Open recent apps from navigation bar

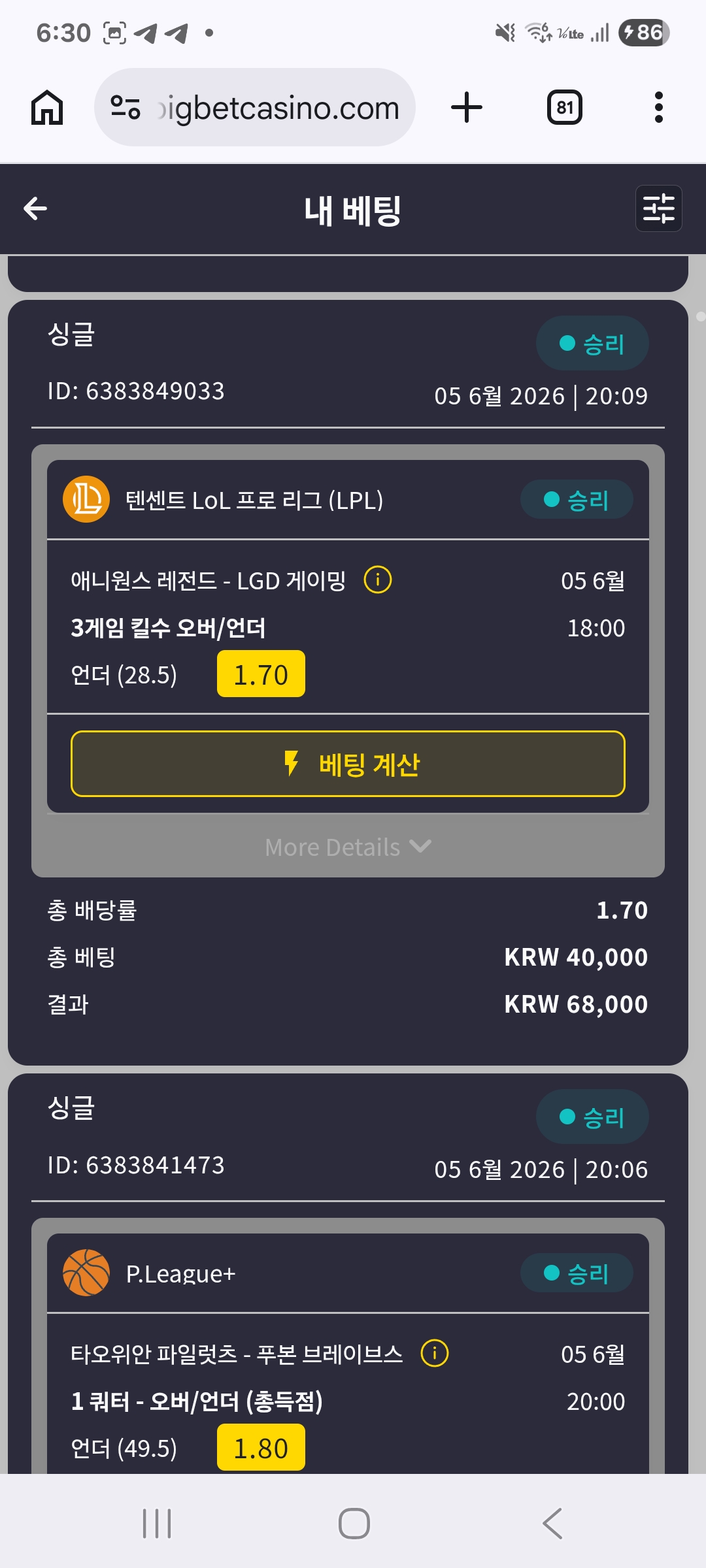click(x=157, y=1524)
